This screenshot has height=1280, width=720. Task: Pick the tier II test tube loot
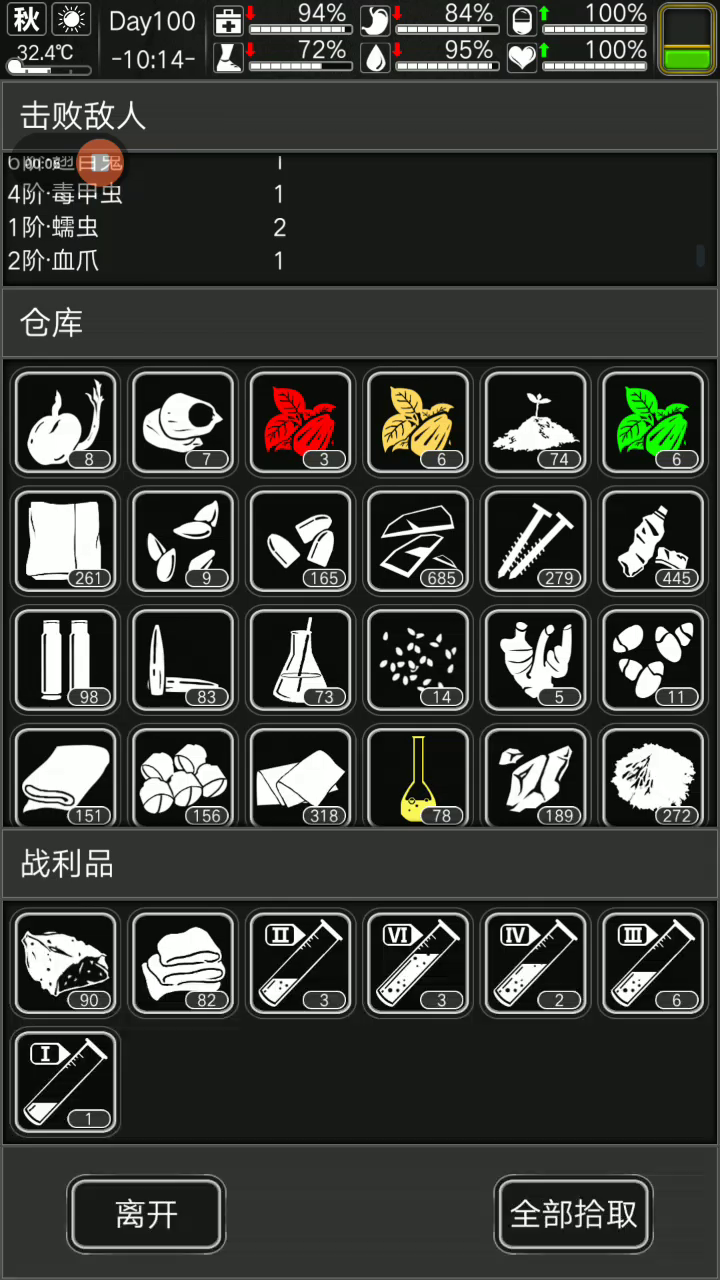pos(302,962)
